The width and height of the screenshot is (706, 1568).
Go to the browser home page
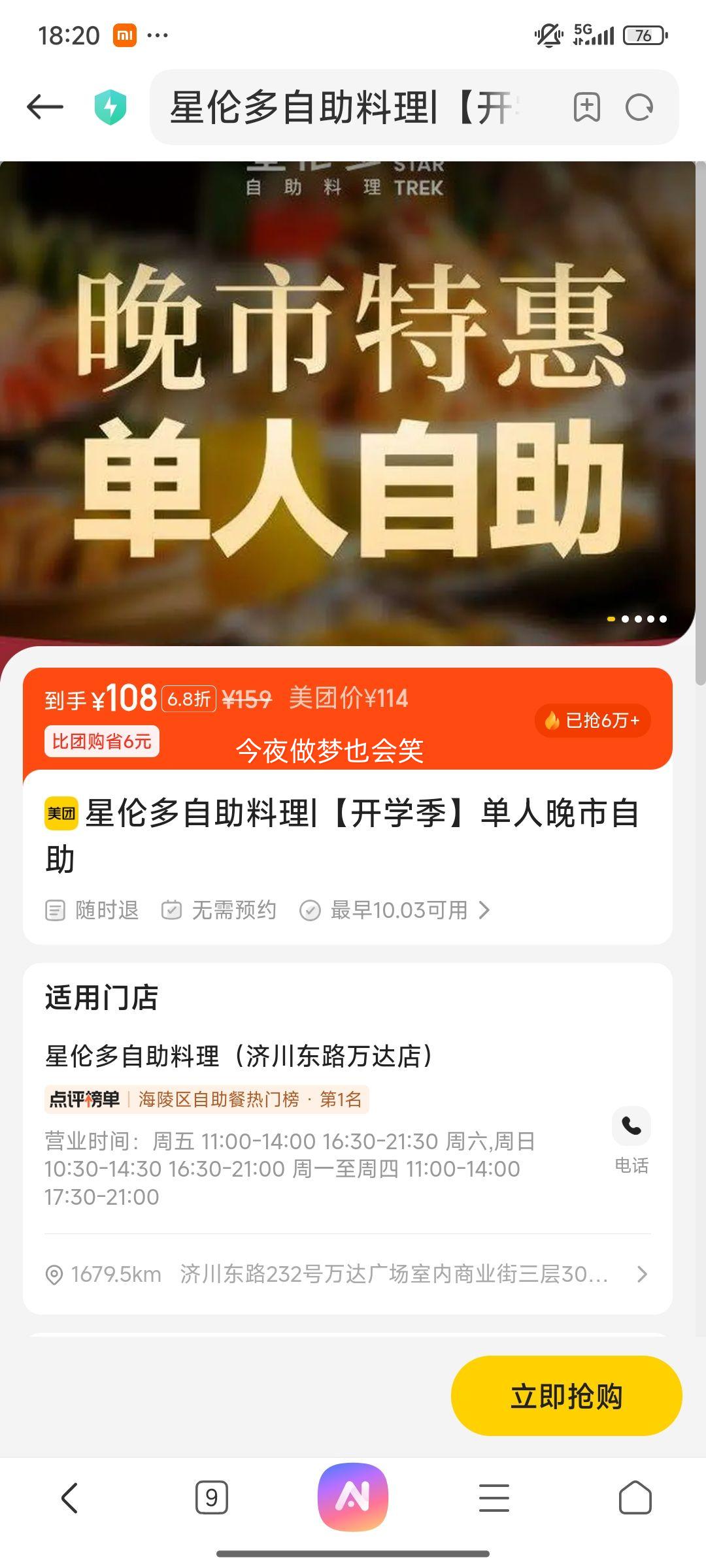635,1497
